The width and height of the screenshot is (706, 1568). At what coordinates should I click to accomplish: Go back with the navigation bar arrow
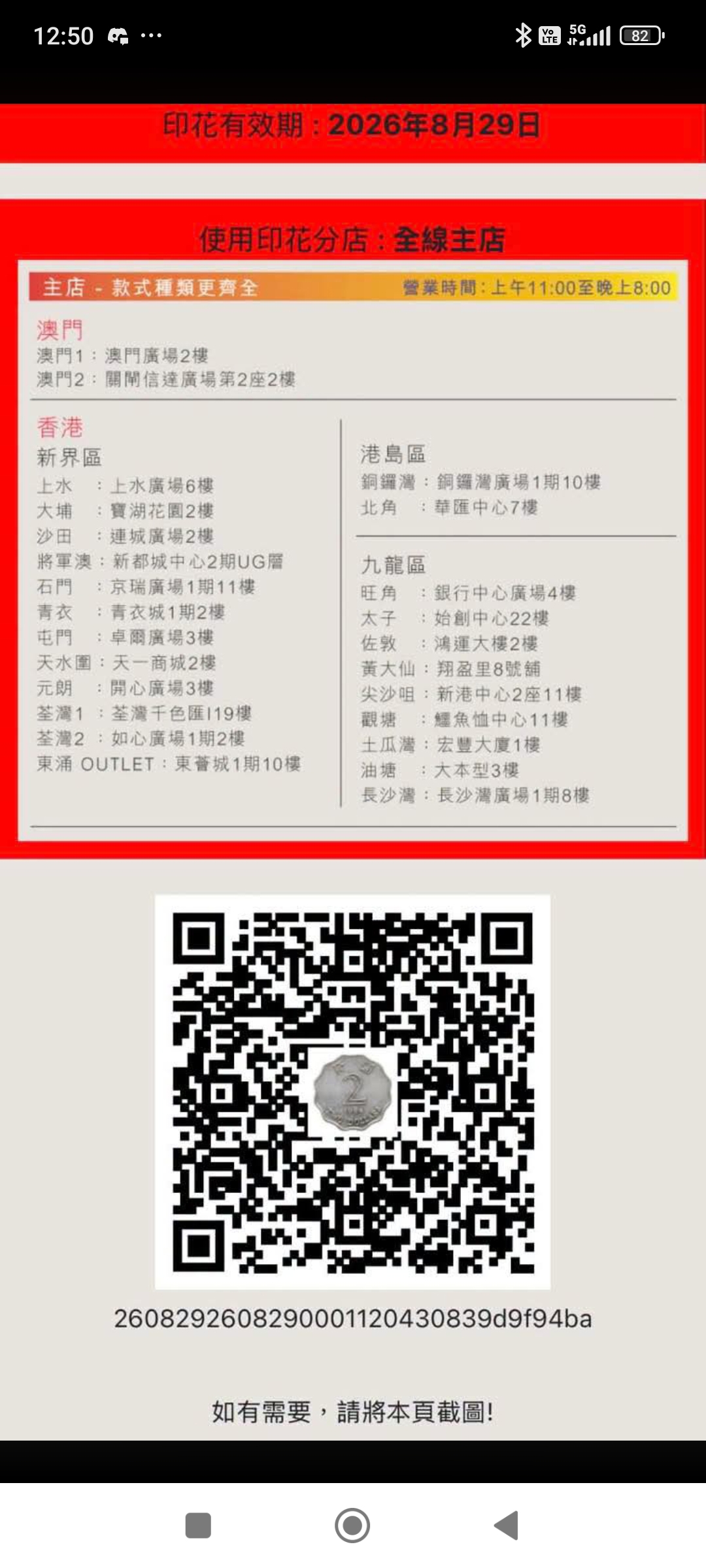[507, 1526]
